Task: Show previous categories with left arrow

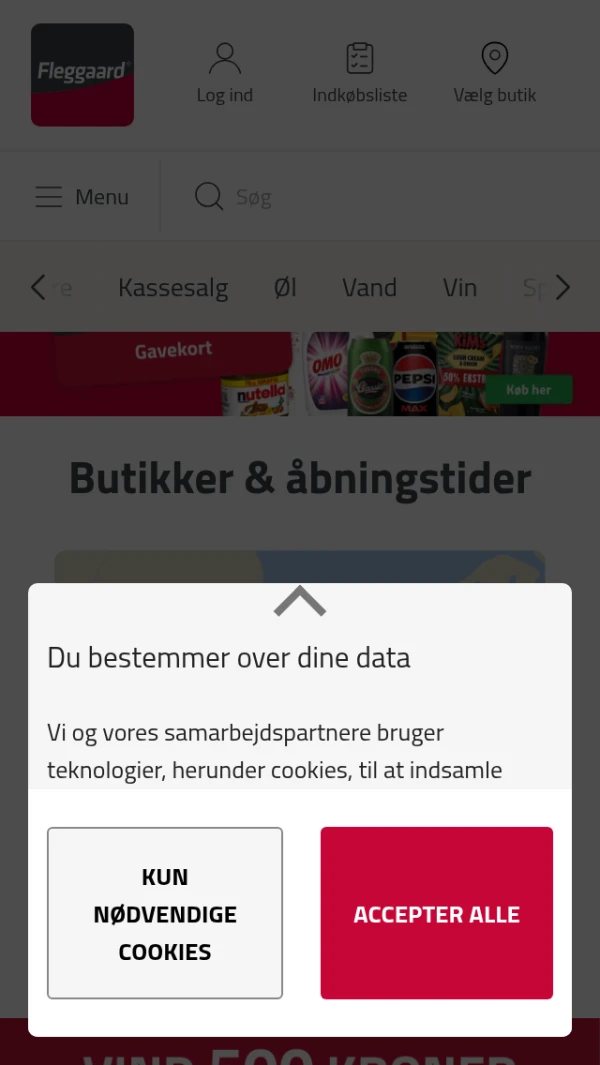Action: click(x=38, y=288)
